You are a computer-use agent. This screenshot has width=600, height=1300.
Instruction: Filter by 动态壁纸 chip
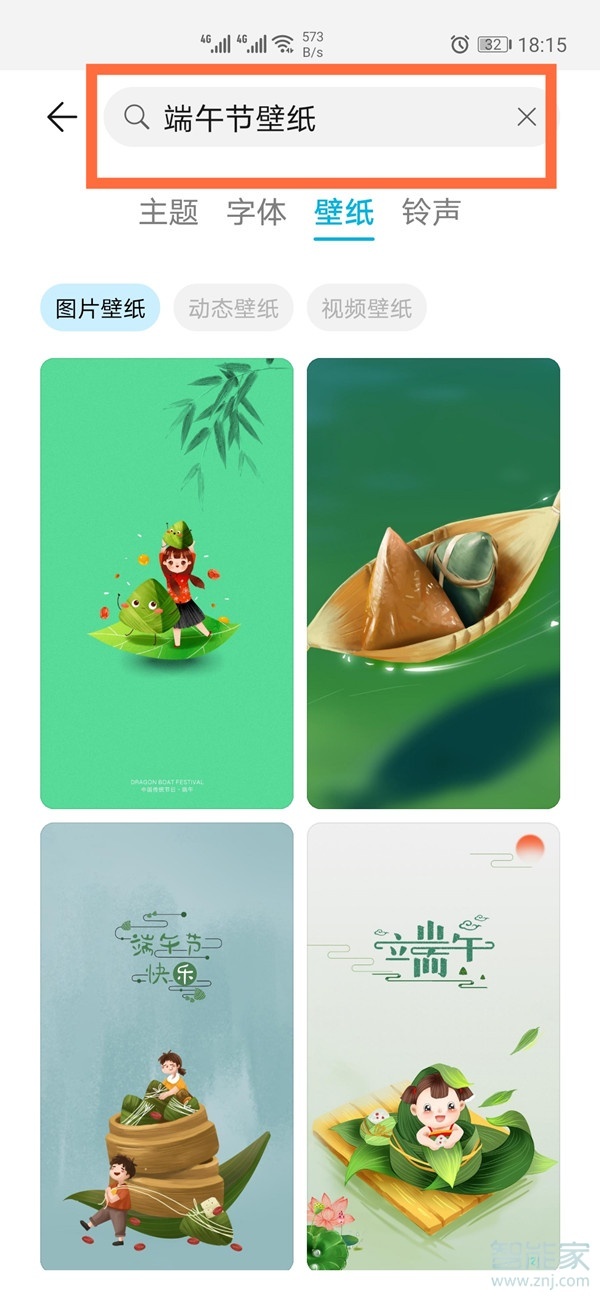coord(233,308)
